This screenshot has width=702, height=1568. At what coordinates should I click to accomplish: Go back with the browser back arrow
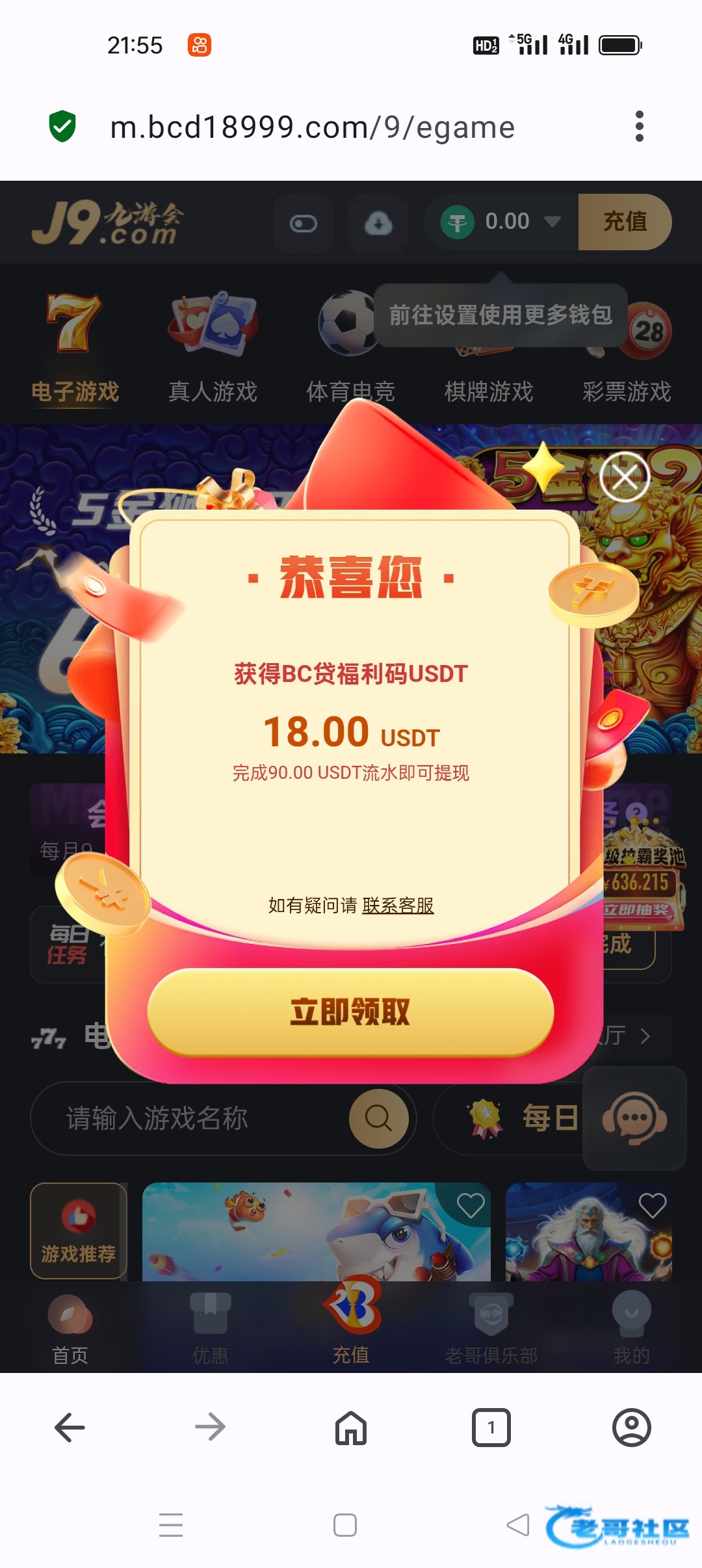70,1428
